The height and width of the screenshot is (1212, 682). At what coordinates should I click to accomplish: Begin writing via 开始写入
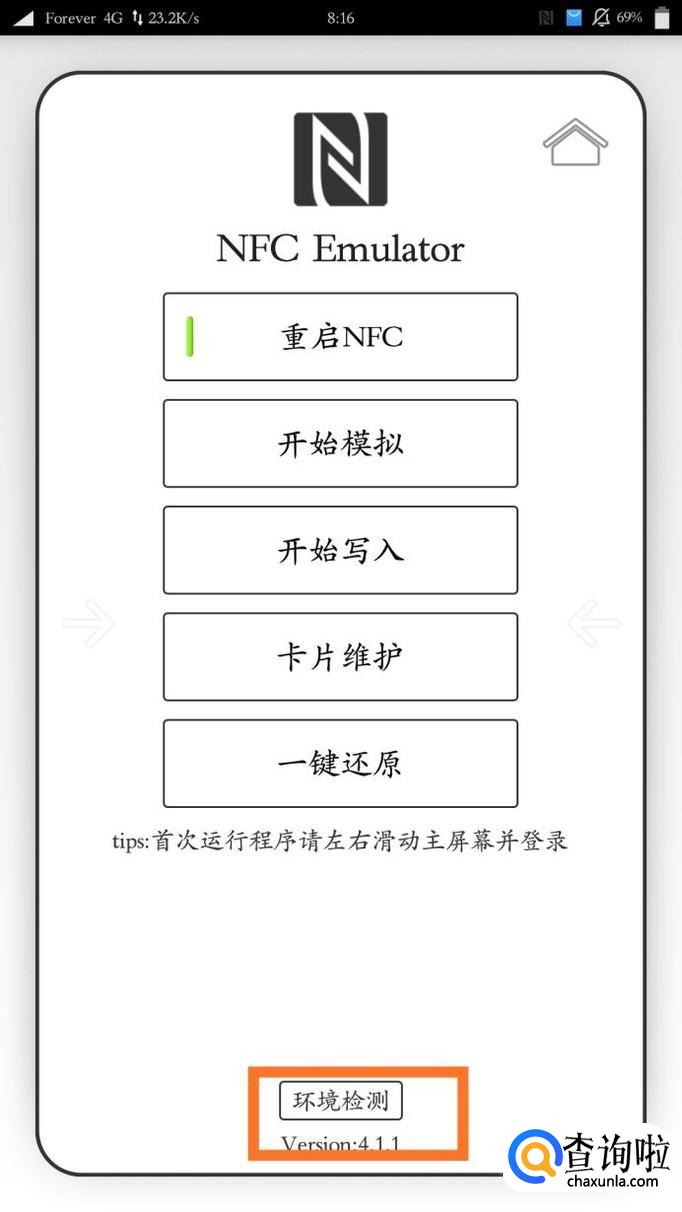(x=340, y=550)
